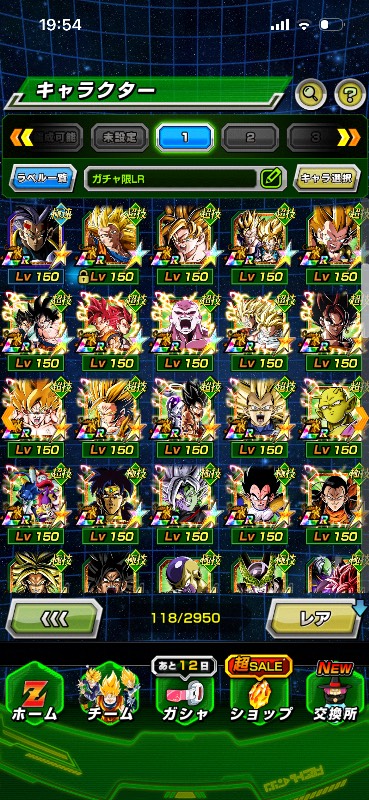Screen dimensions: 369x800
Task: Tap the left yellow arrows beside tabs
Action: pyautogui.click(x=21, y=137)
